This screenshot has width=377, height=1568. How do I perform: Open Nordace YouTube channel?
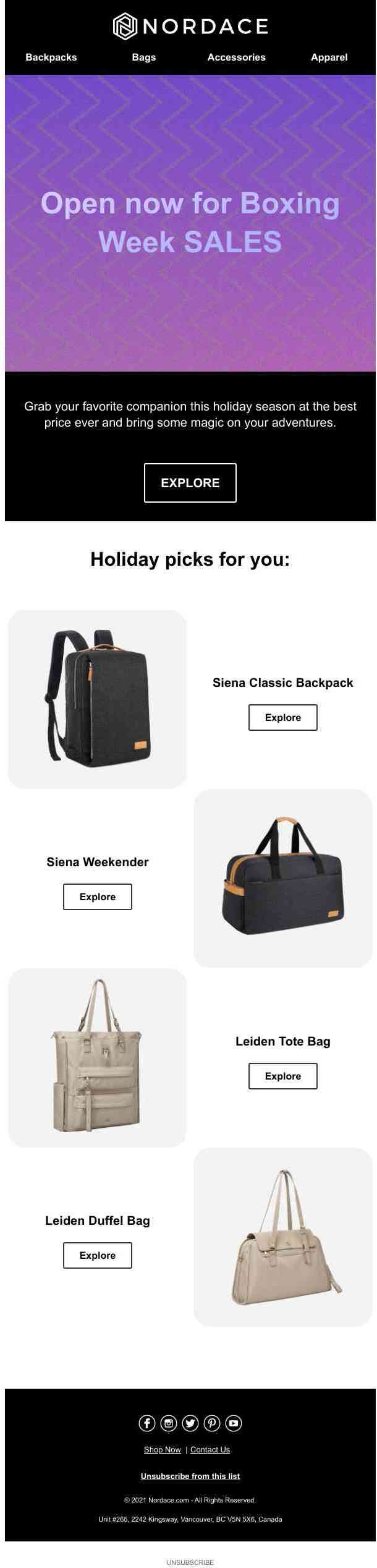pos(234,1423)
